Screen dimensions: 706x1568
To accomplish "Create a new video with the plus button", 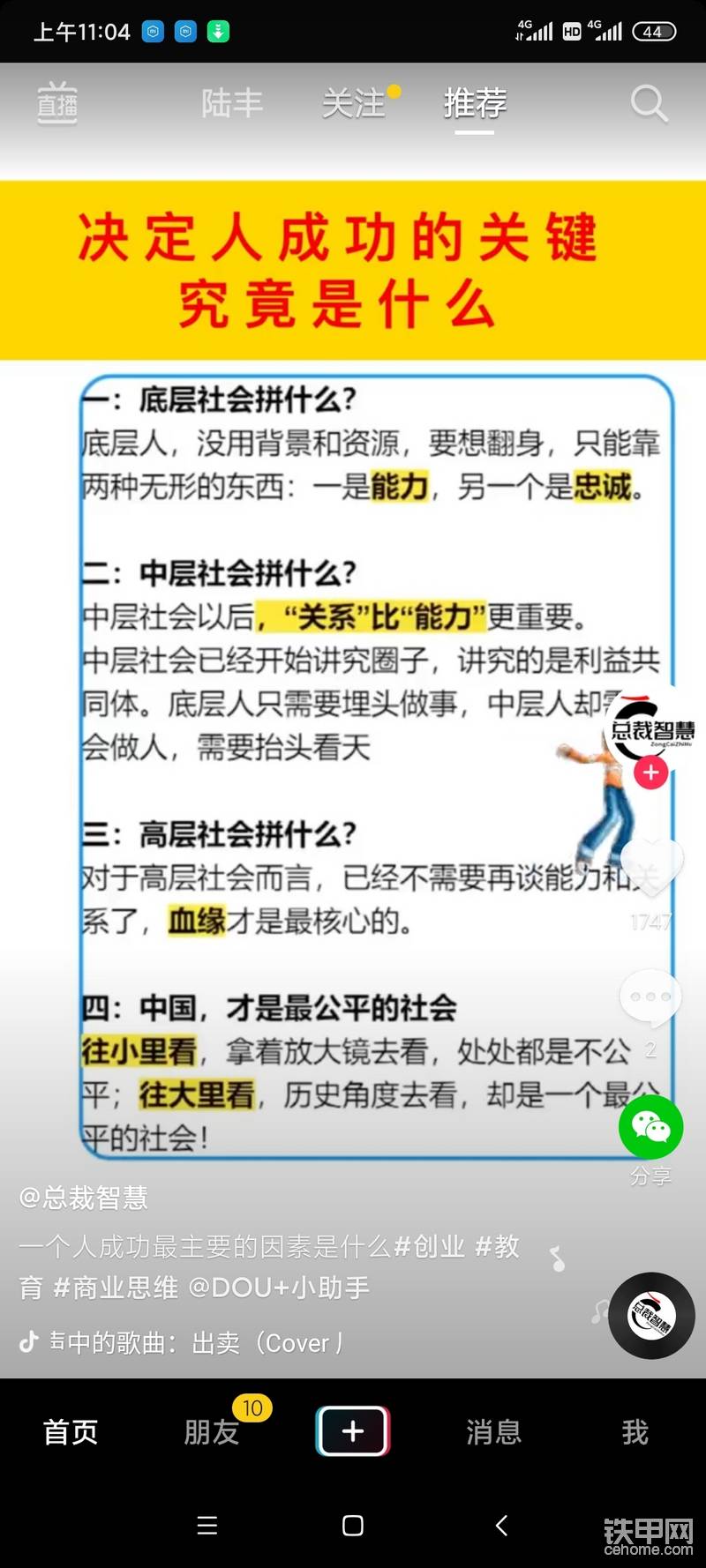I will (353, 1430).
